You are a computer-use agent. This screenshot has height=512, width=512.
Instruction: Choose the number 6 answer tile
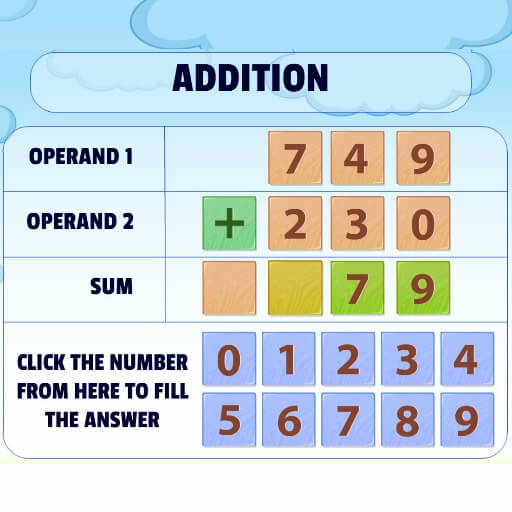289,420
